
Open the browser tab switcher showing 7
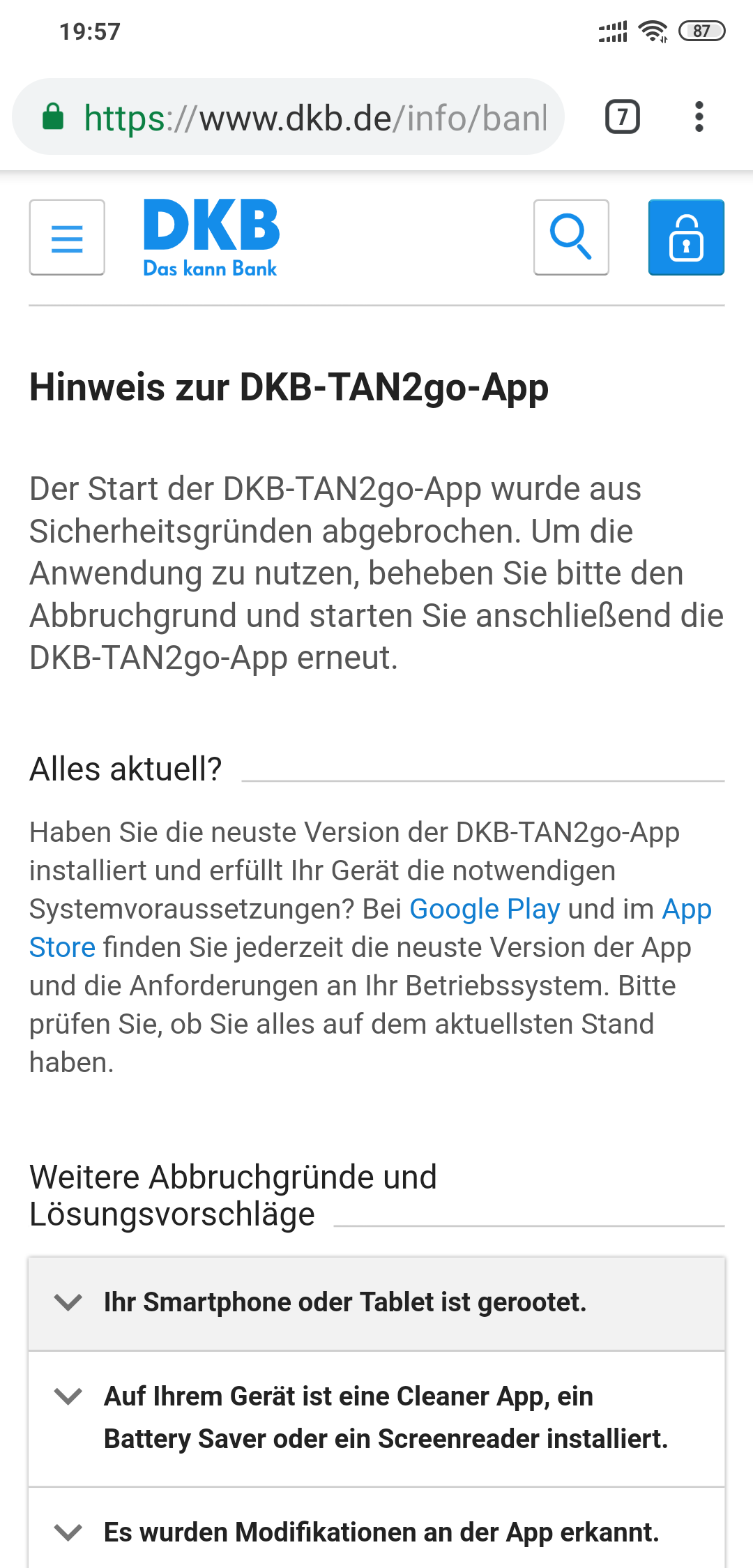click(622, 117)
